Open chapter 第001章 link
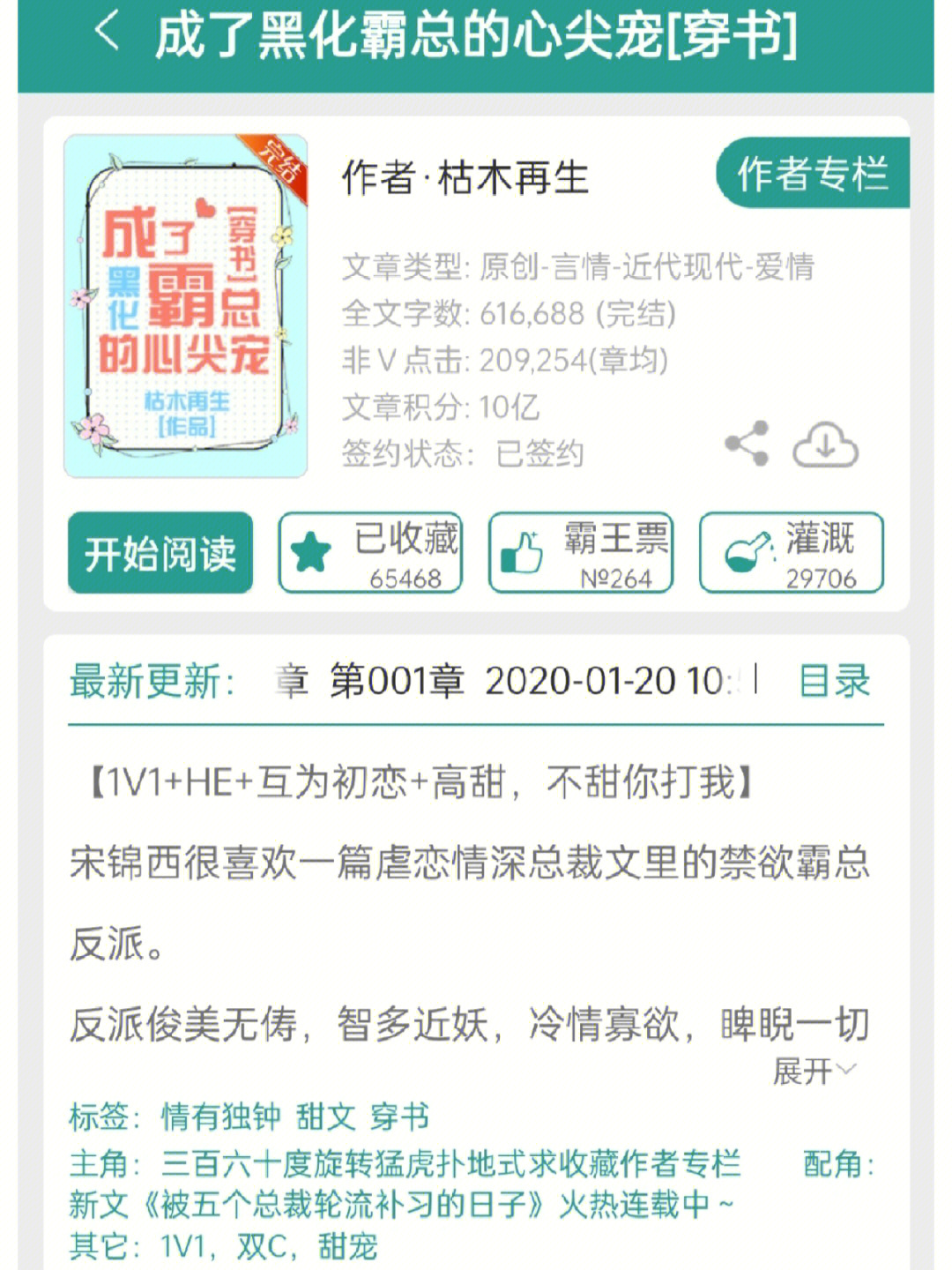952x1270 pixels. coord(398,679)
